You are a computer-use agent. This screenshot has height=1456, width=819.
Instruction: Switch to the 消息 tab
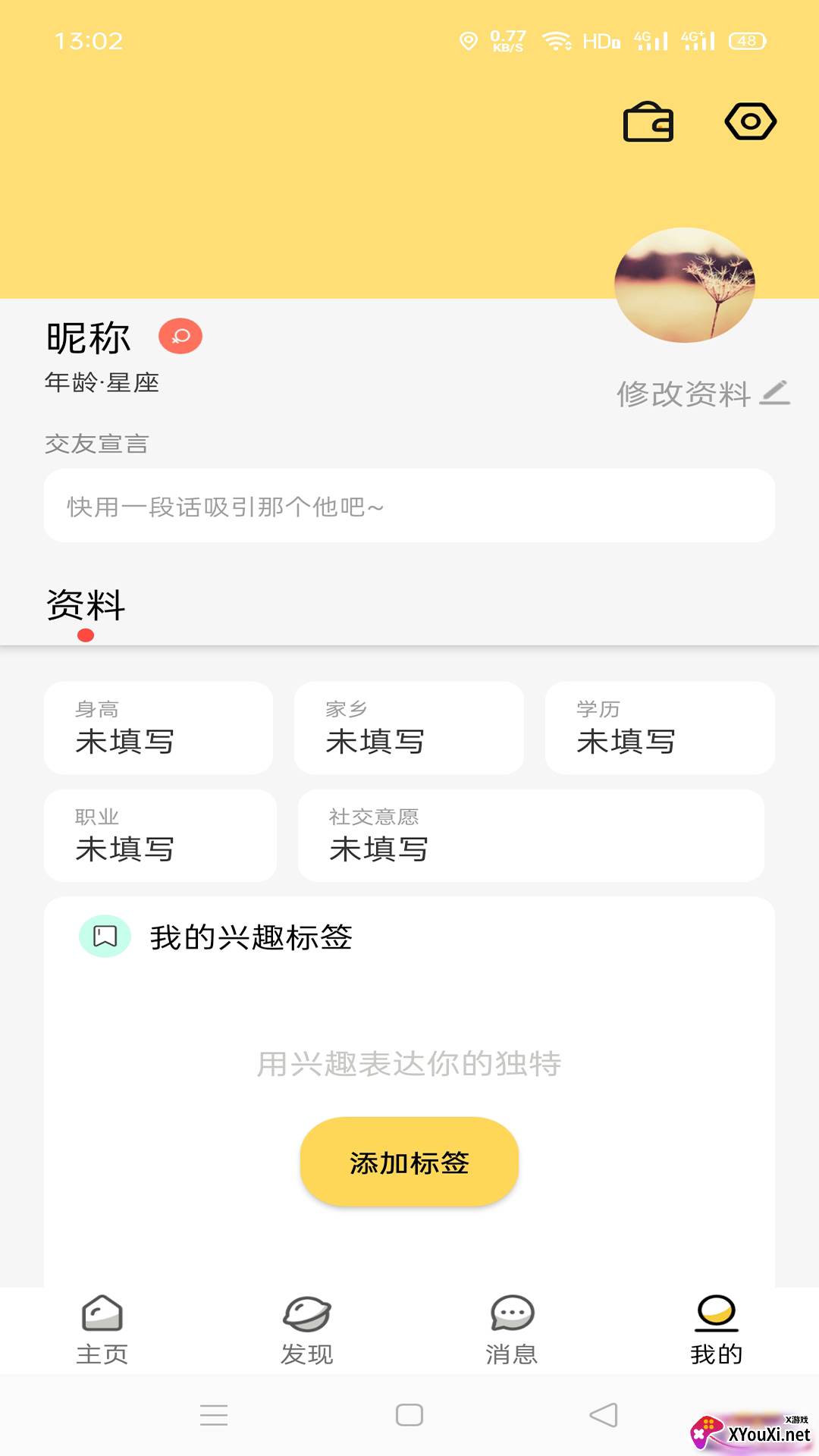(x=512, y=1330)
